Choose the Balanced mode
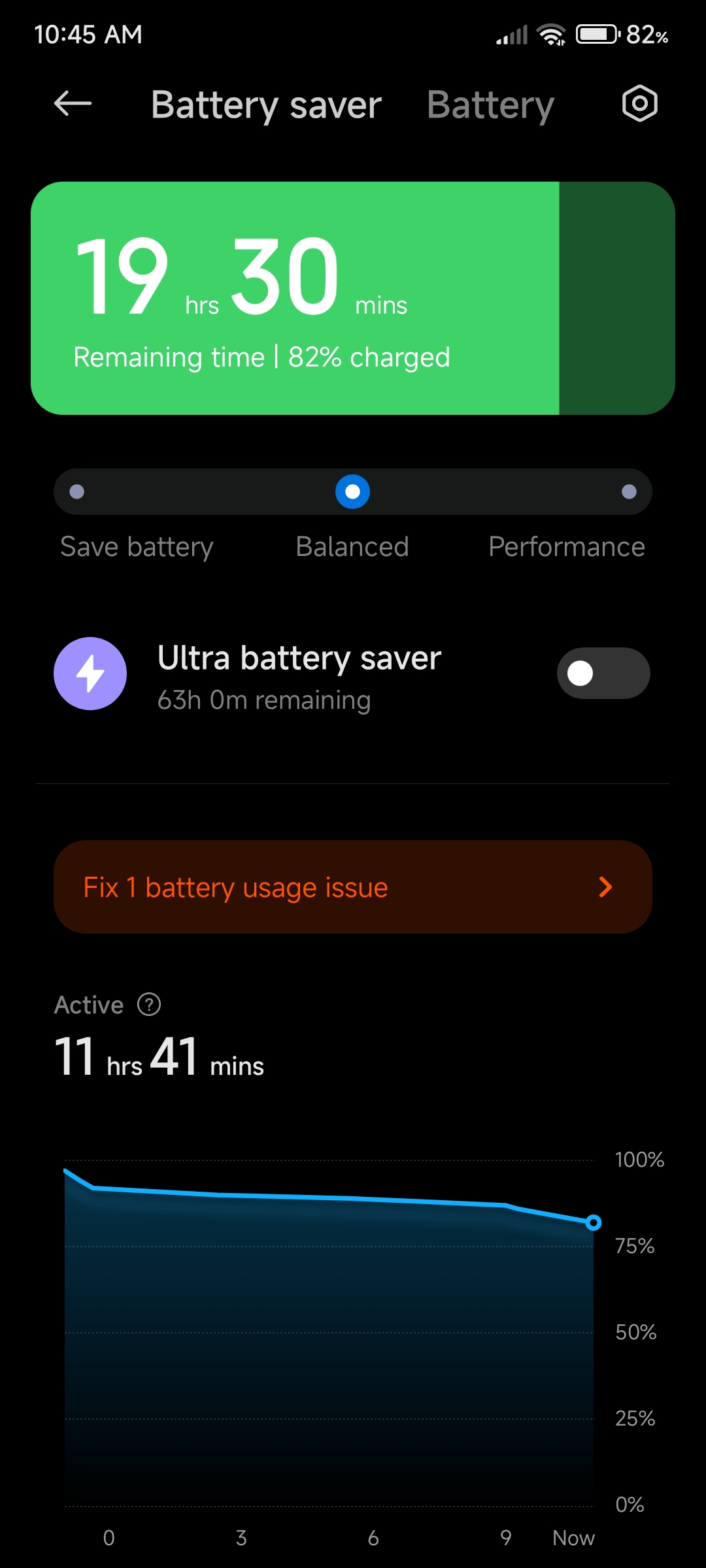This screenshot has width=706, height=1568. [x=352, y=491]
